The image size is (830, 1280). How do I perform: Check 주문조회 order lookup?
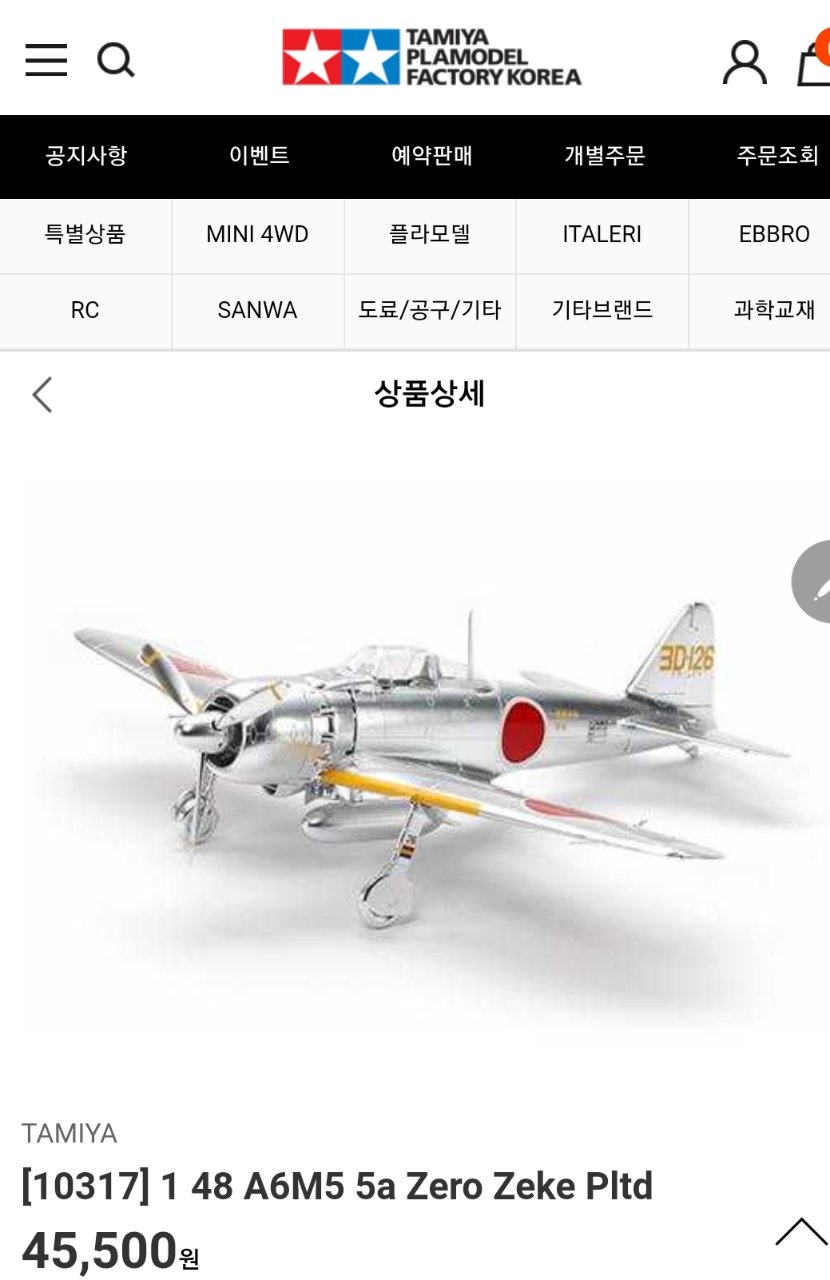click(777, 156)
